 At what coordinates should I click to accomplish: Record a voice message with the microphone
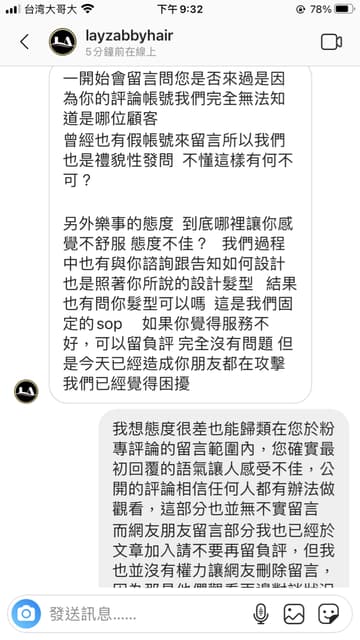pos(261,613)
